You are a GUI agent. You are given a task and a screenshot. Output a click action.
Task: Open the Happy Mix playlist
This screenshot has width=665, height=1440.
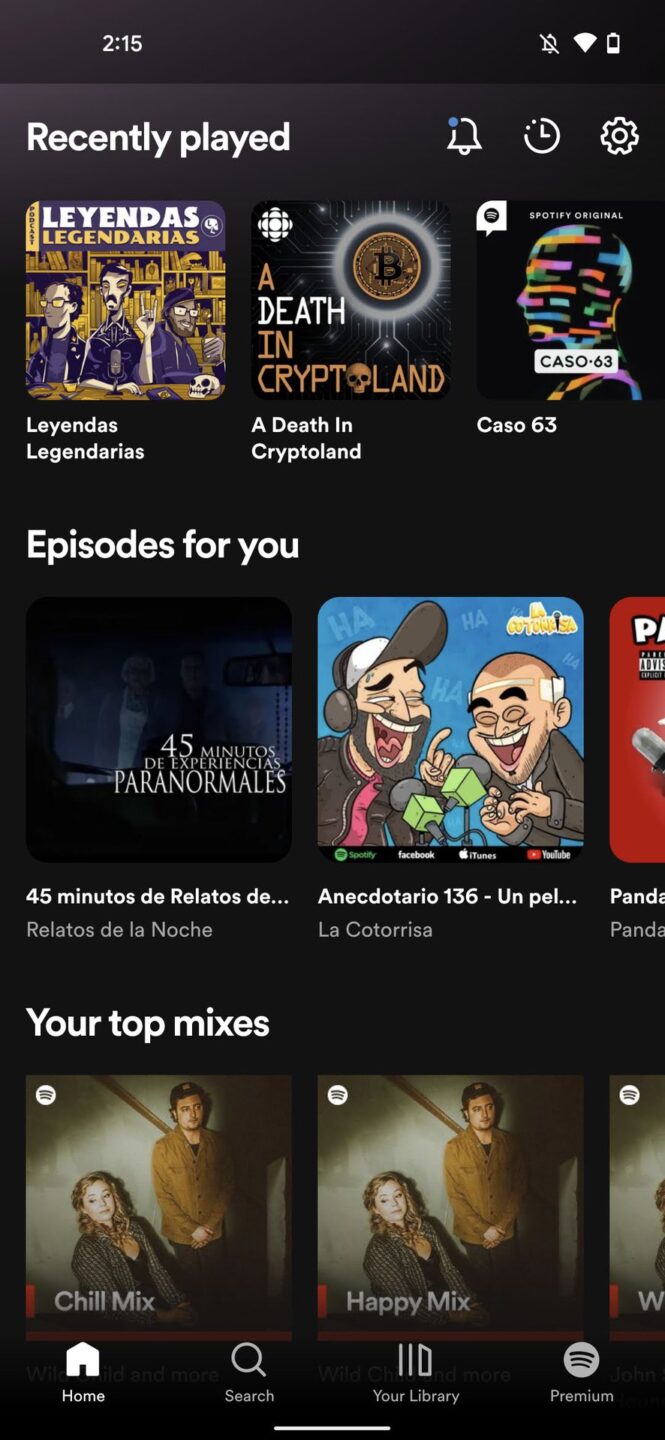click(x=450, y=1200)
